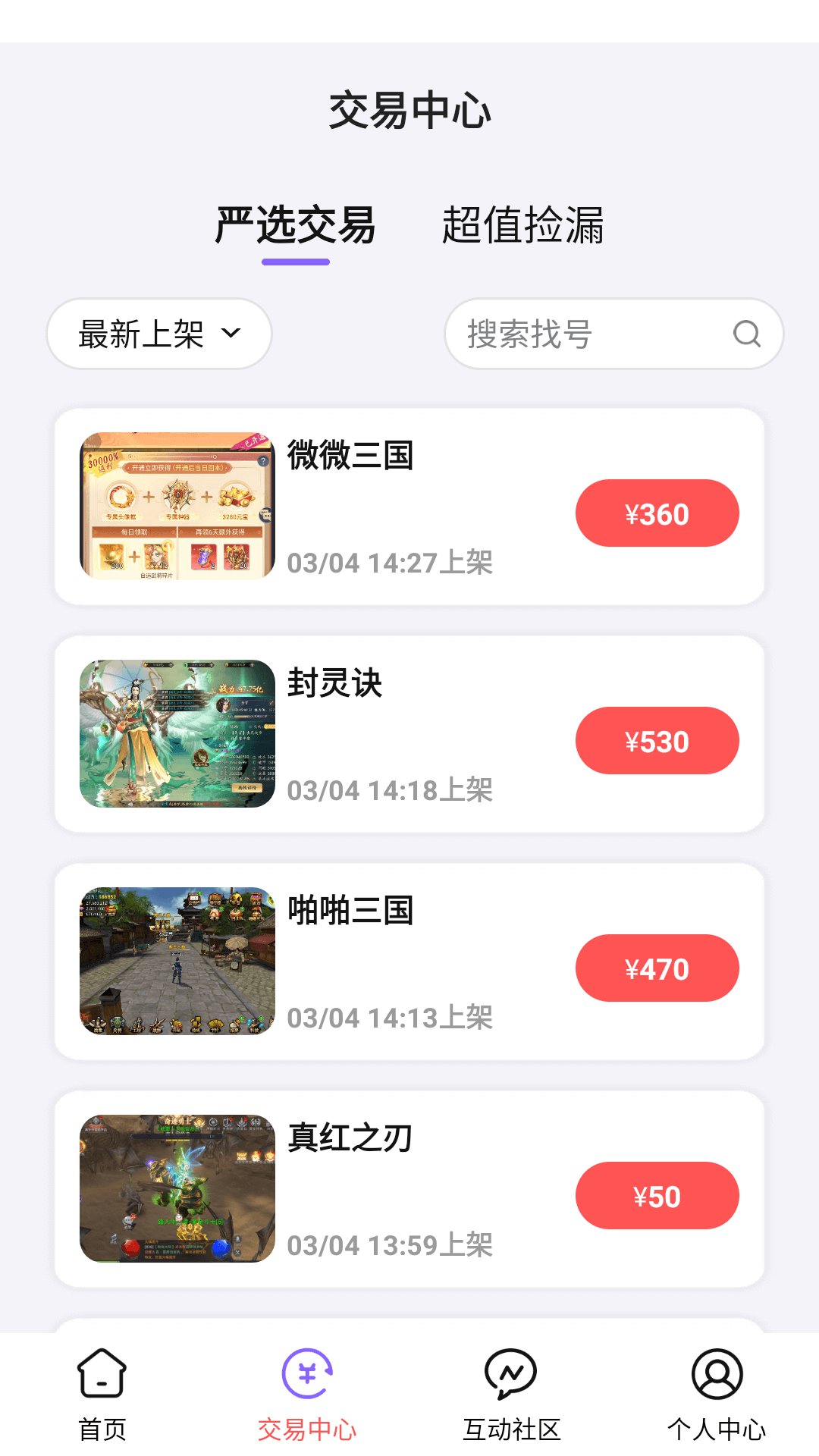This screenshot has width=819, height=1456.
Task: Open the 啪啪三国 listing card
Action: click(x=409, y=962)
